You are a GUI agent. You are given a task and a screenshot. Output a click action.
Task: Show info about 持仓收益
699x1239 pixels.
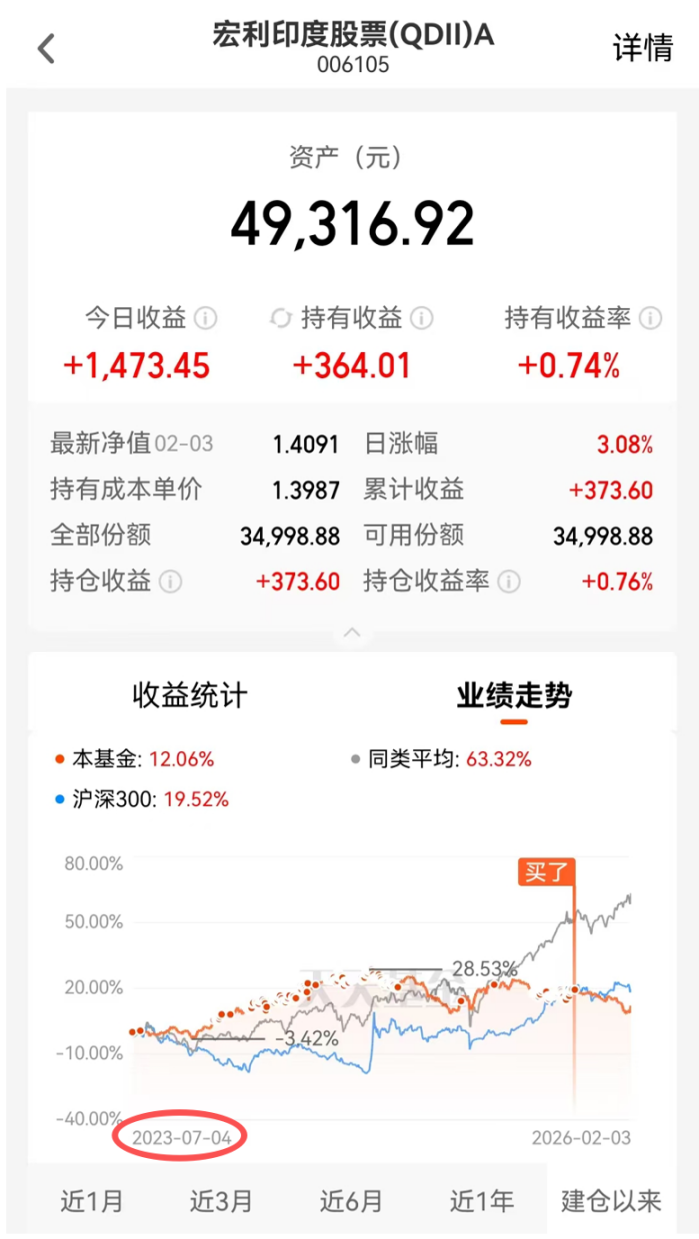[171, 581]
